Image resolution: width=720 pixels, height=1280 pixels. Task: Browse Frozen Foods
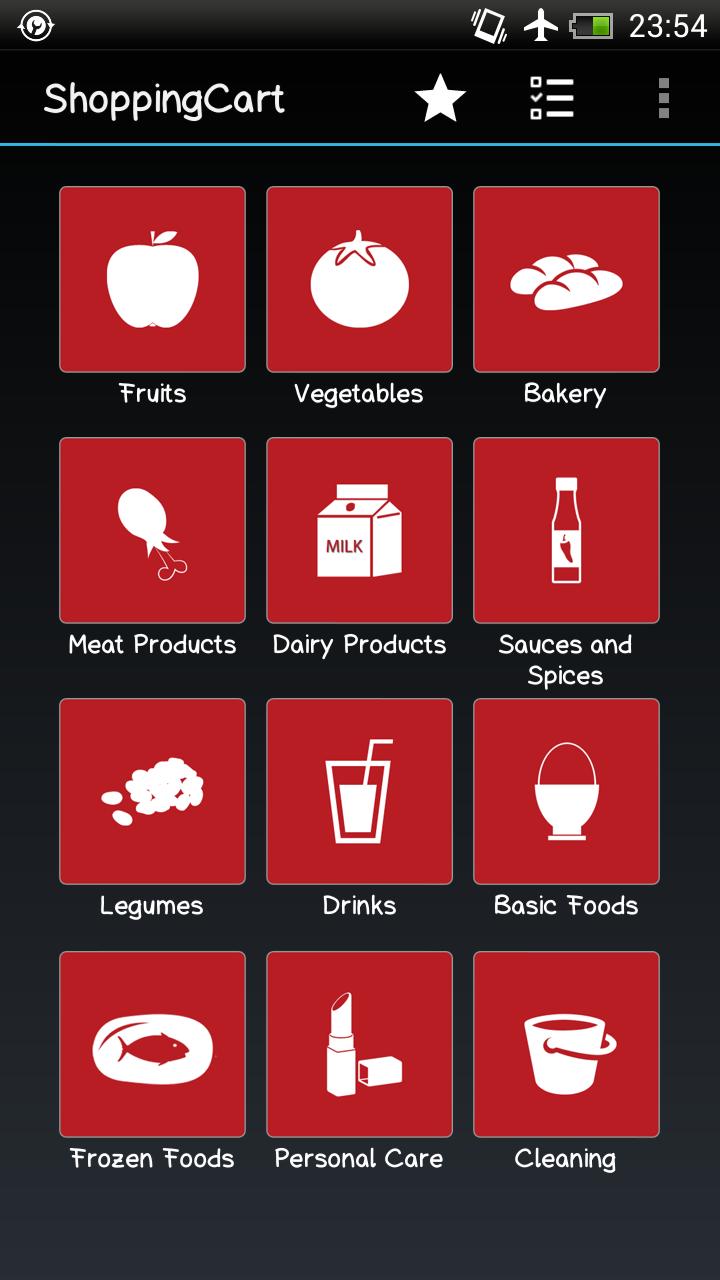152,1044
